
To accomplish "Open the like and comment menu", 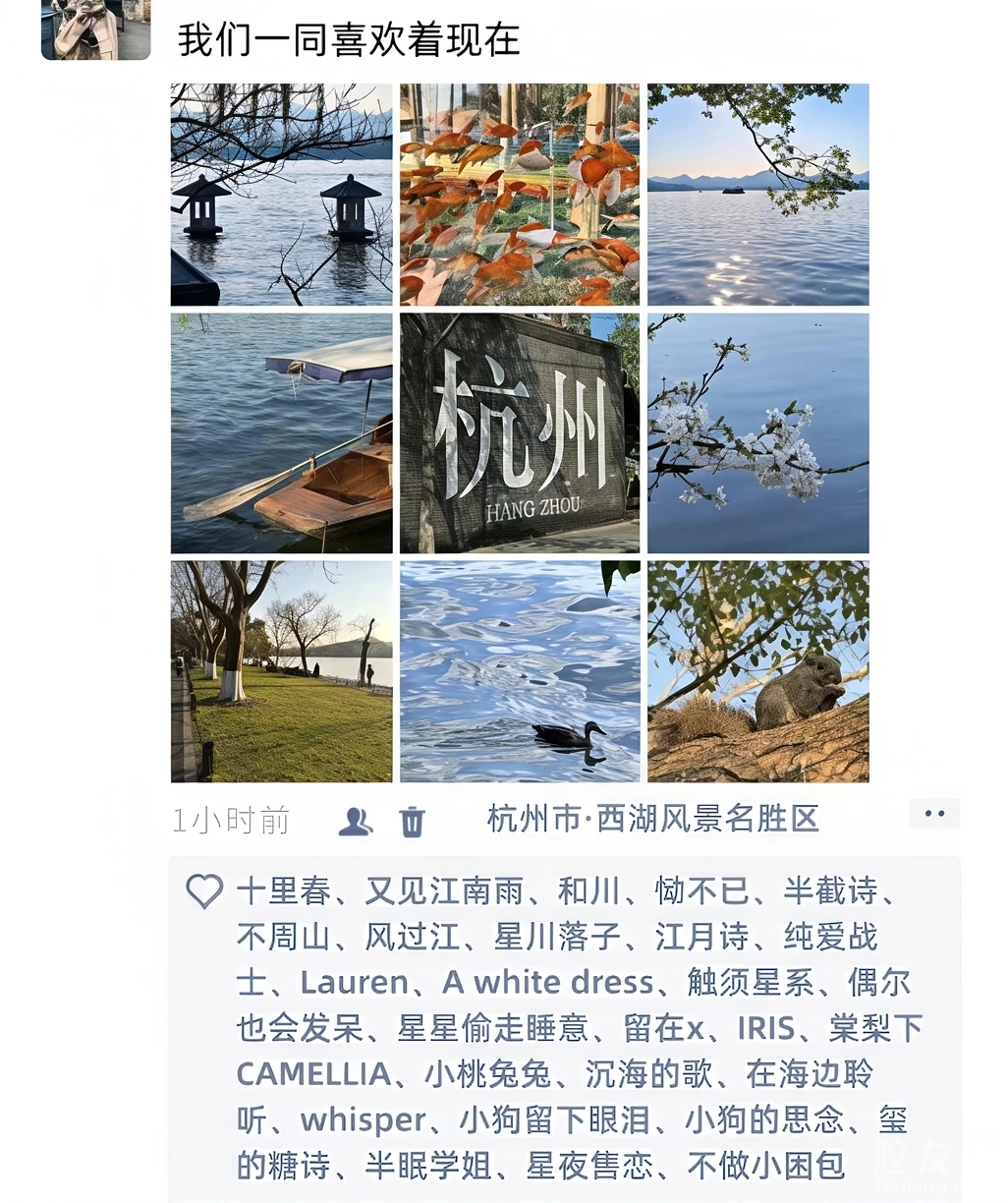I will (x=934, y=814).
